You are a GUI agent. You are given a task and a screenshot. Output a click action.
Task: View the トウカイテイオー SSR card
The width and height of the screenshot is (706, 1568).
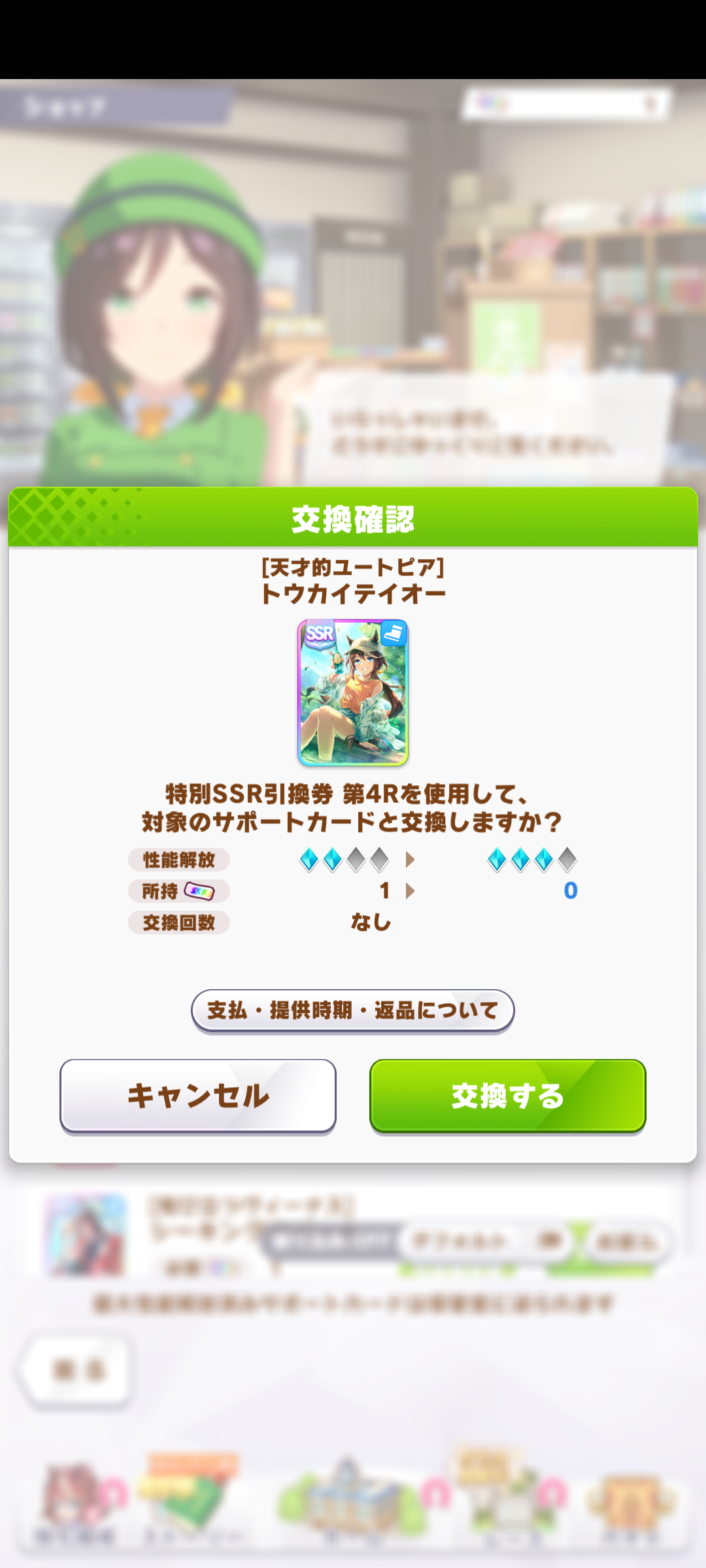click(353, 693)
